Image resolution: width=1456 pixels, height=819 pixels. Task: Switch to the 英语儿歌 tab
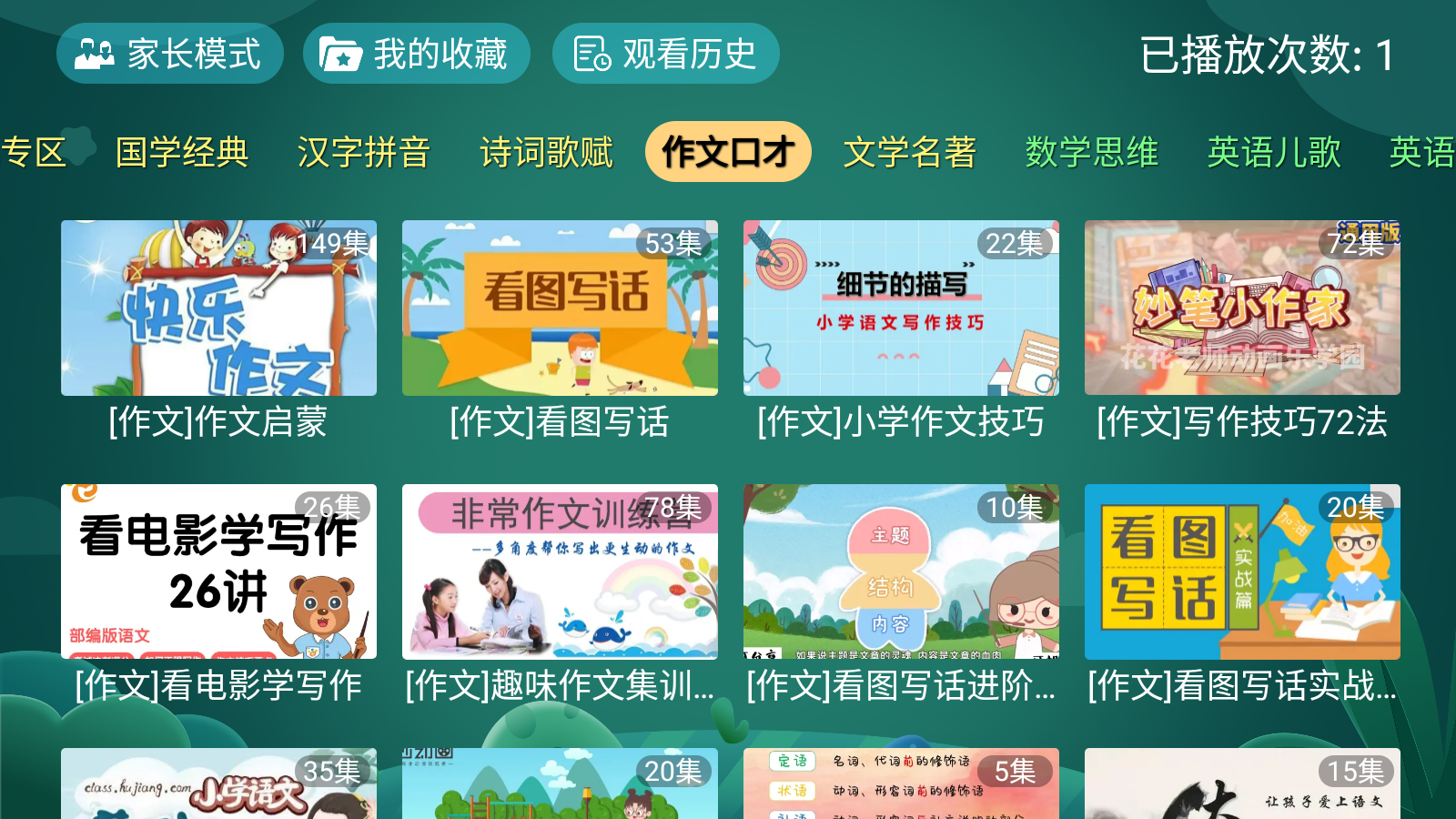[1273, 152]
